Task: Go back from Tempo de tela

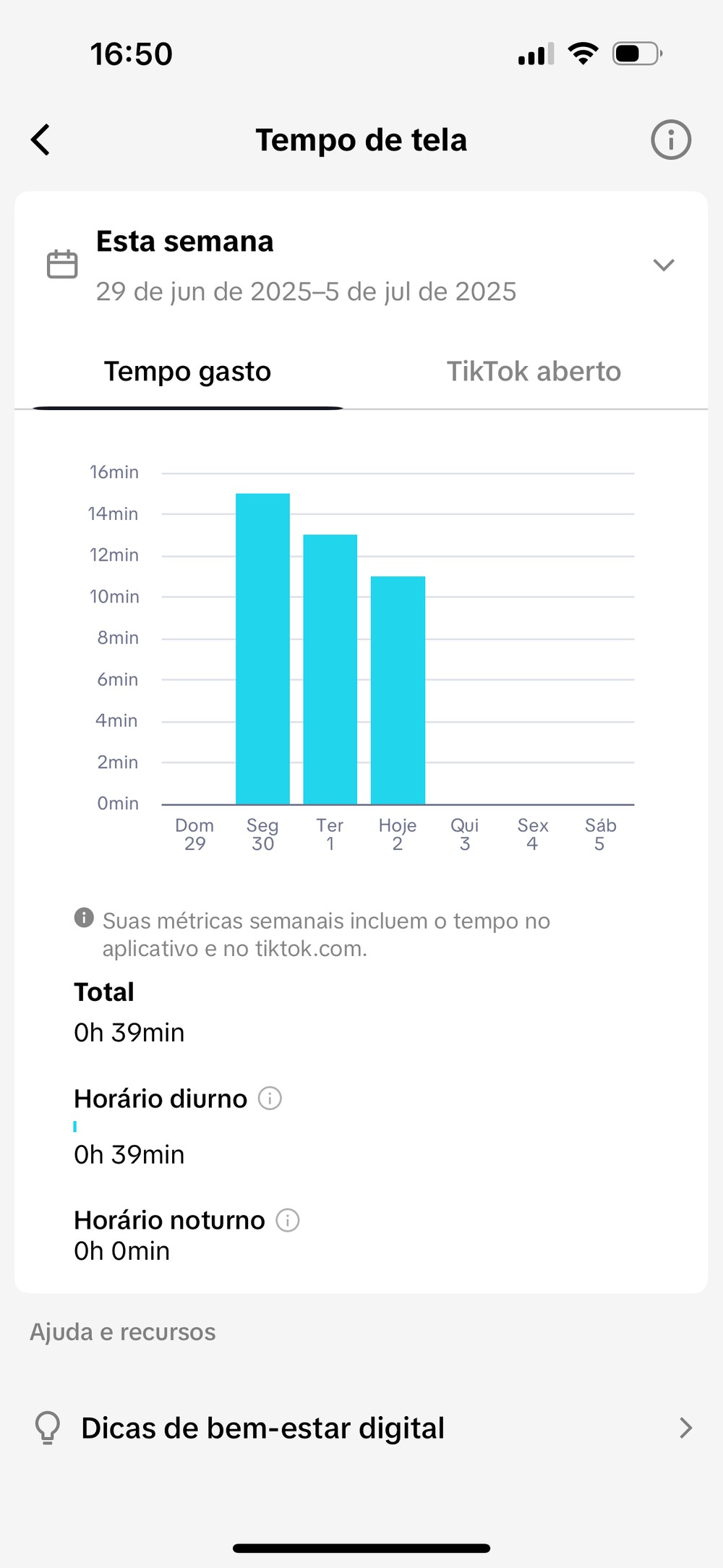Action: tap(41, 140)
